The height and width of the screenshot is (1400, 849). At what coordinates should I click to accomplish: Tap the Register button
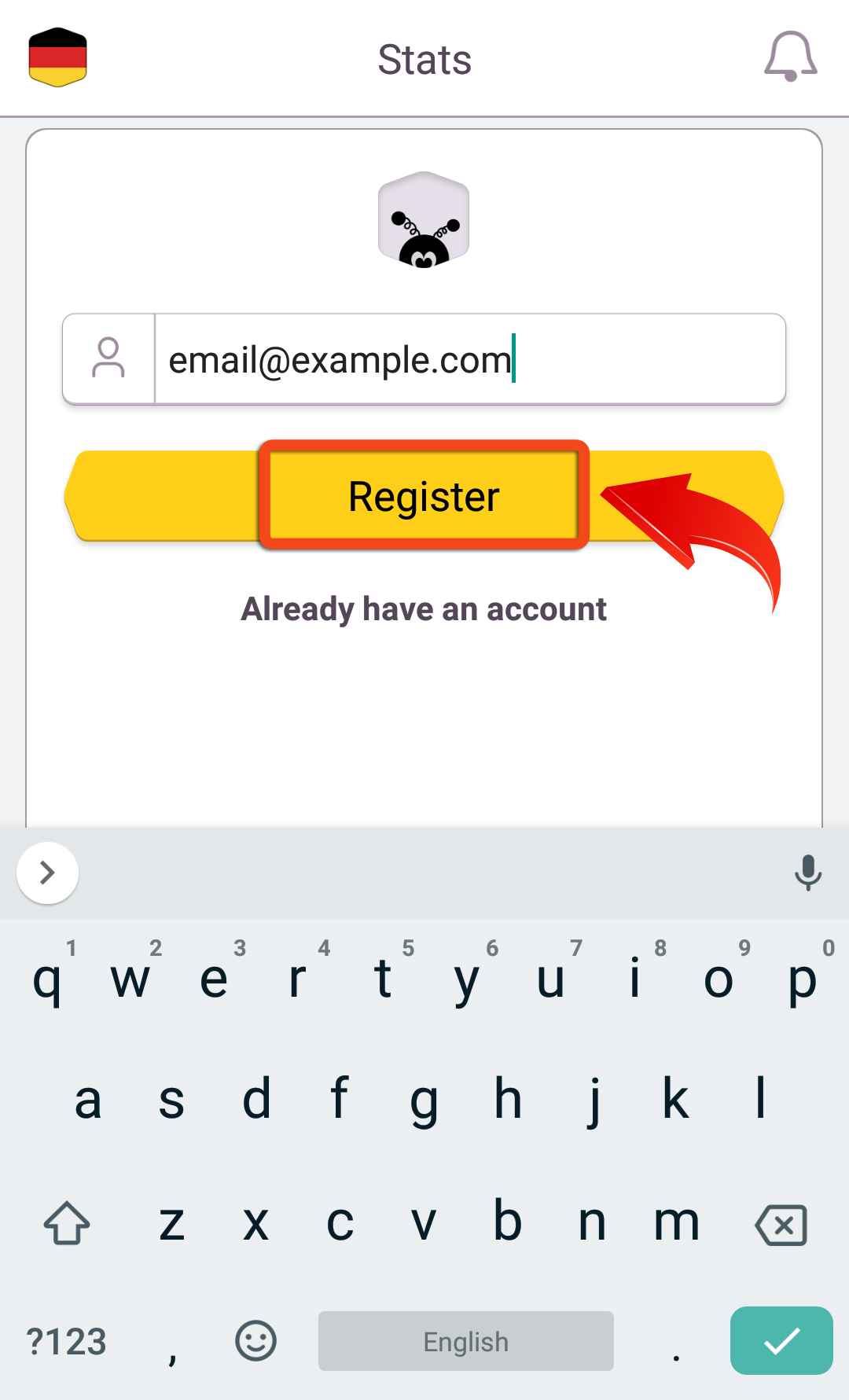coord(424,496)
